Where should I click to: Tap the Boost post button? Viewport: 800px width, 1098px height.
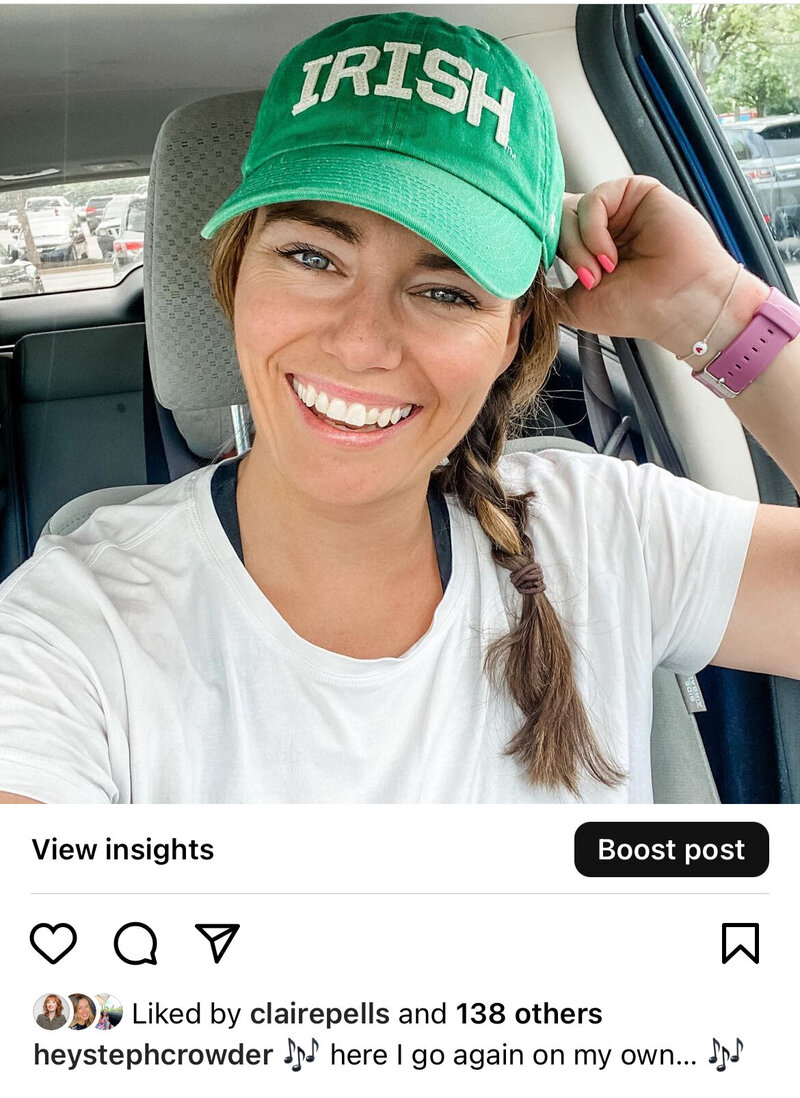point(671,850)
